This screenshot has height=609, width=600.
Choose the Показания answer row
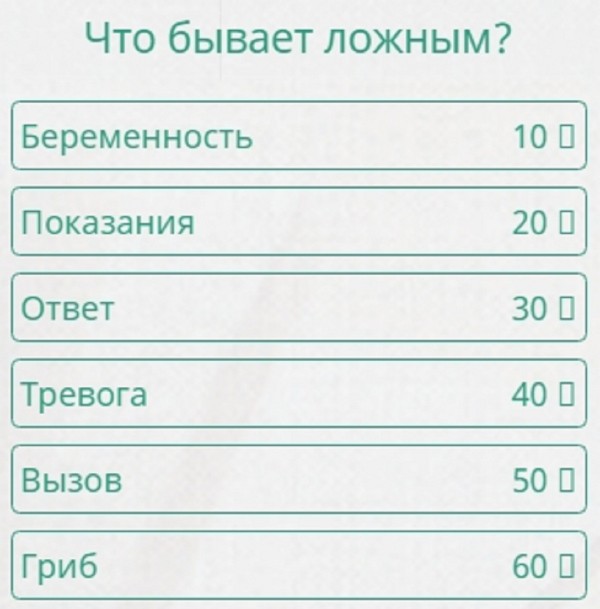tap(298, 222)
